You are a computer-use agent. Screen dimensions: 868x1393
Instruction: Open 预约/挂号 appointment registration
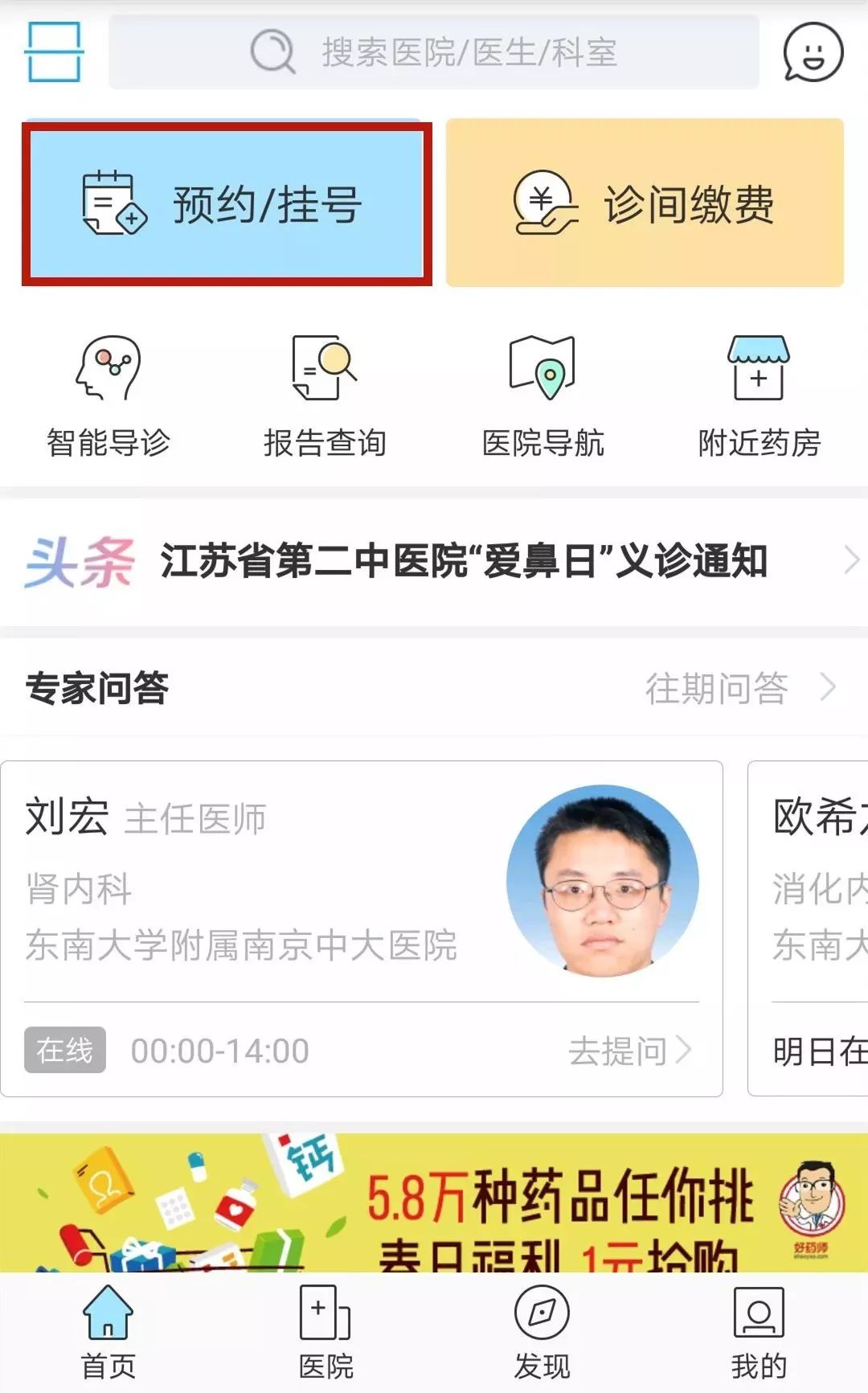pos(227,203)
